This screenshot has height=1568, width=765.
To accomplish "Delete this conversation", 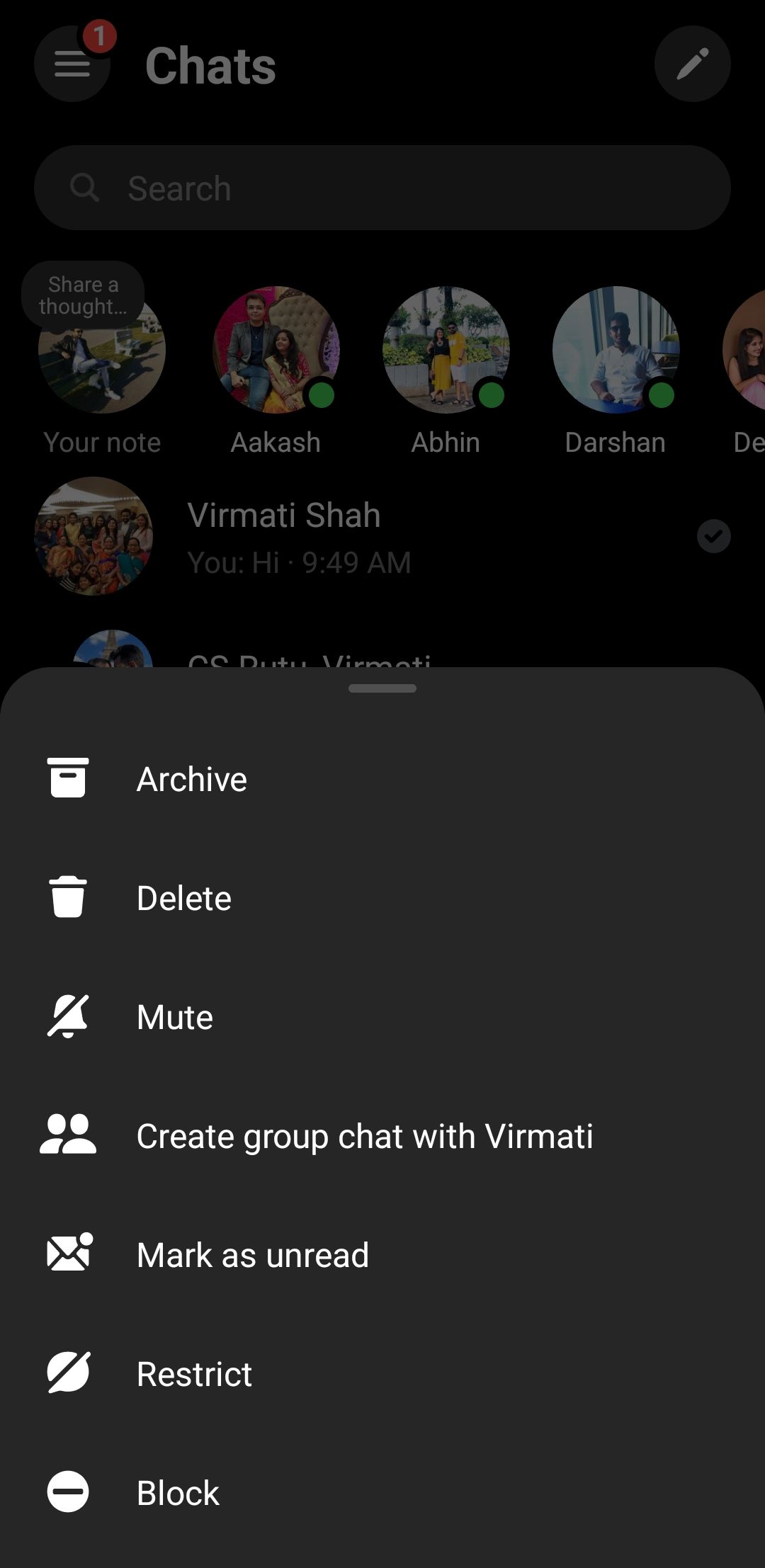I will (x=183, y=898).
